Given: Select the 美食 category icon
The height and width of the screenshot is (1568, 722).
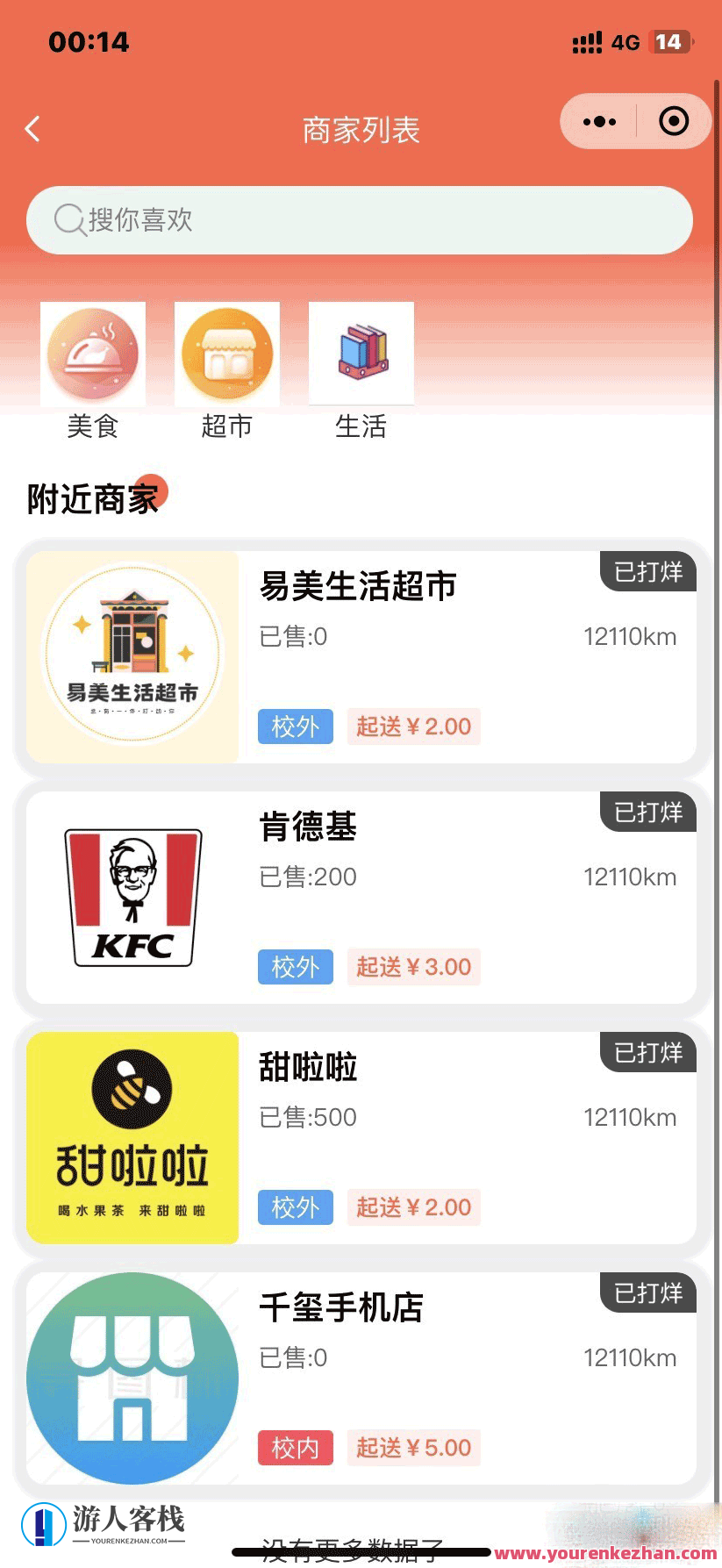Looking at the screenshot, I should pos(92,354).
